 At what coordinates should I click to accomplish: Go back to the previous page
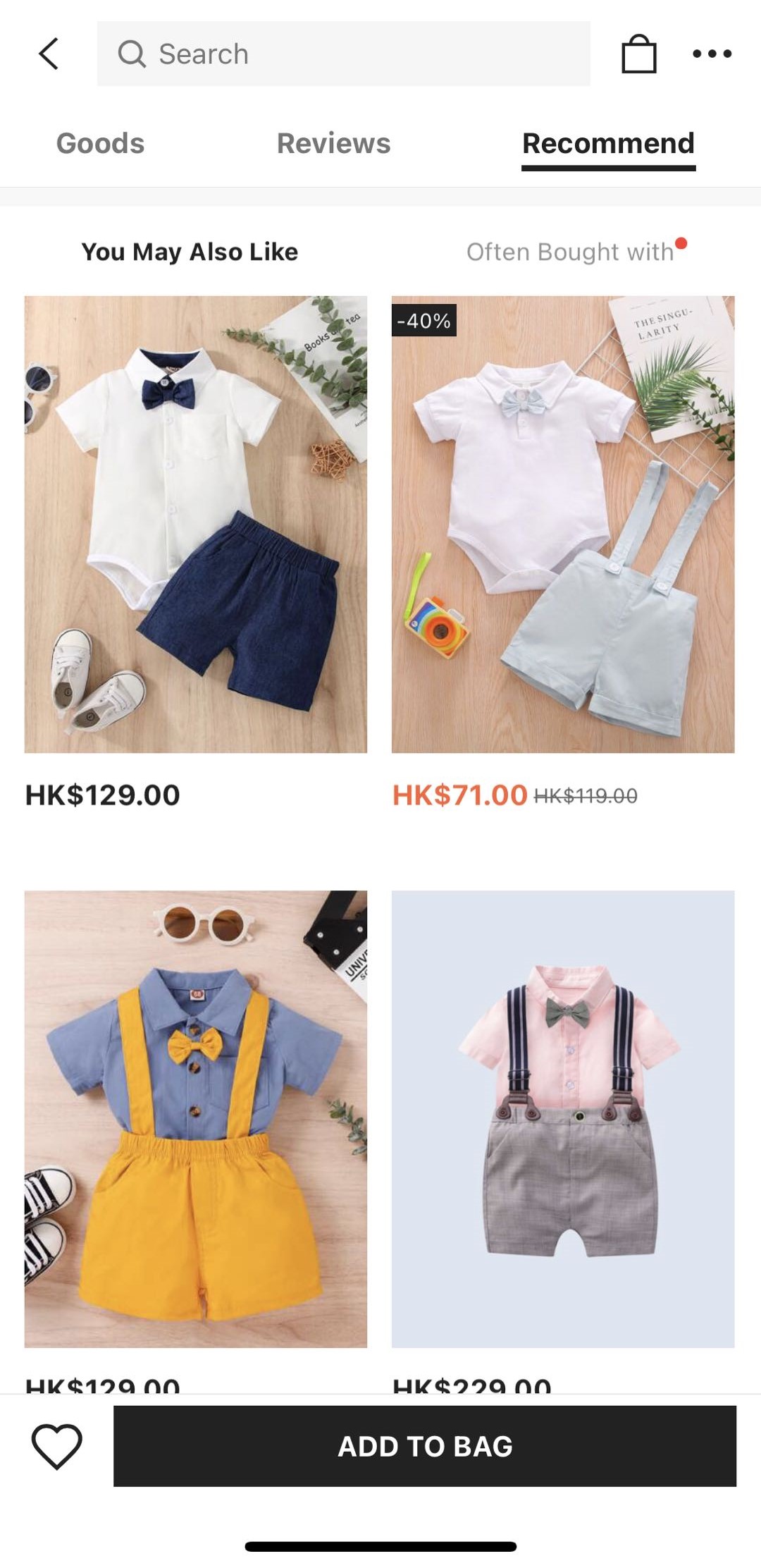(x=49, y=54)
